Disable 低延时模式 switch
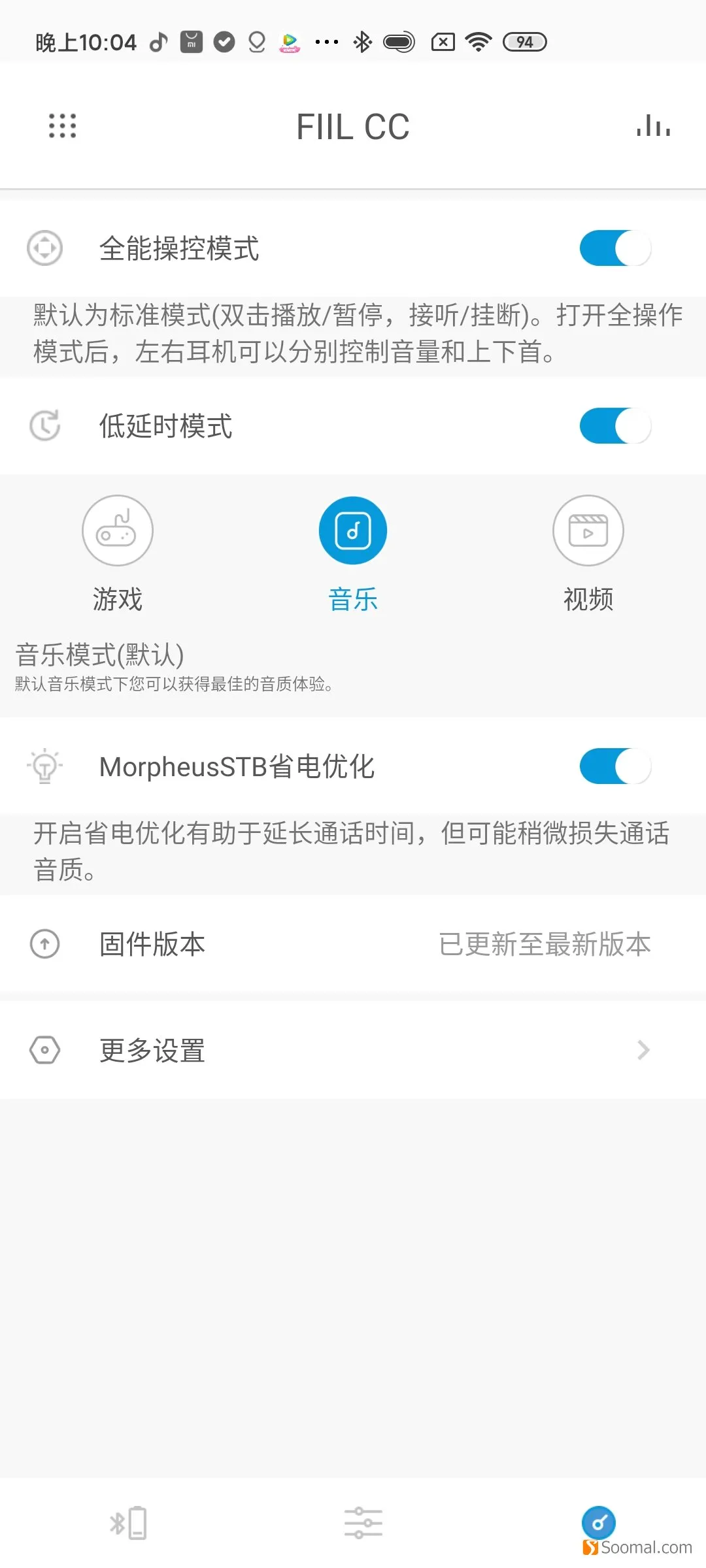706x1568 pixels. [615, 426]
